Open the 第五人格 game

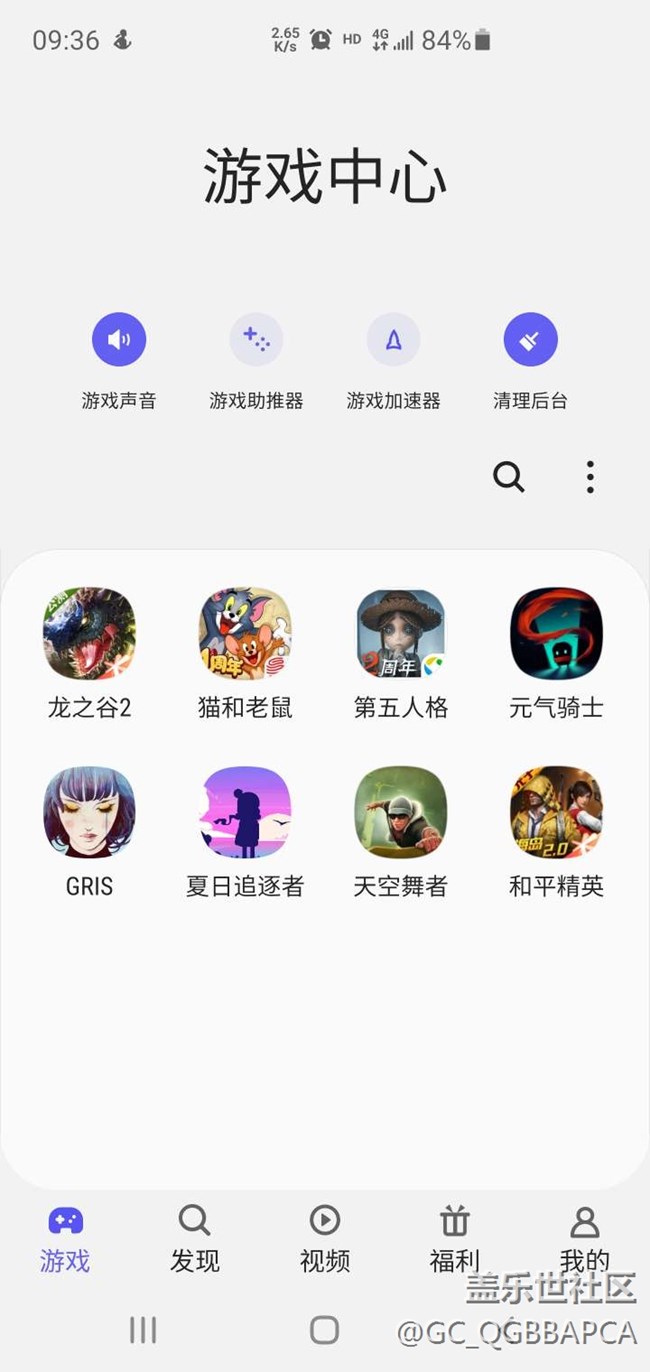tap(401, 633)
